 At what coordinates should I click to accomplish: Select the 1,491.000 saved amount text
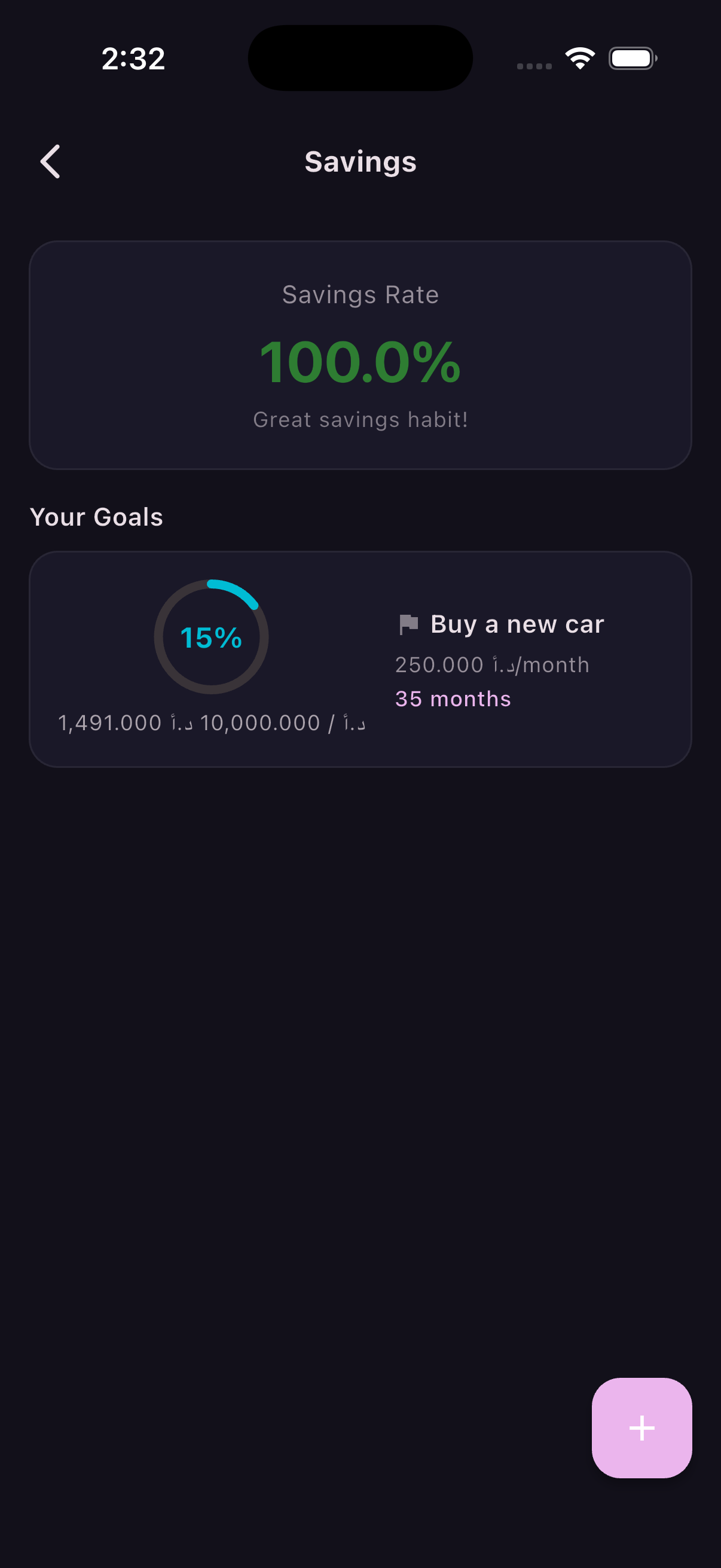(x=108, y=723)
